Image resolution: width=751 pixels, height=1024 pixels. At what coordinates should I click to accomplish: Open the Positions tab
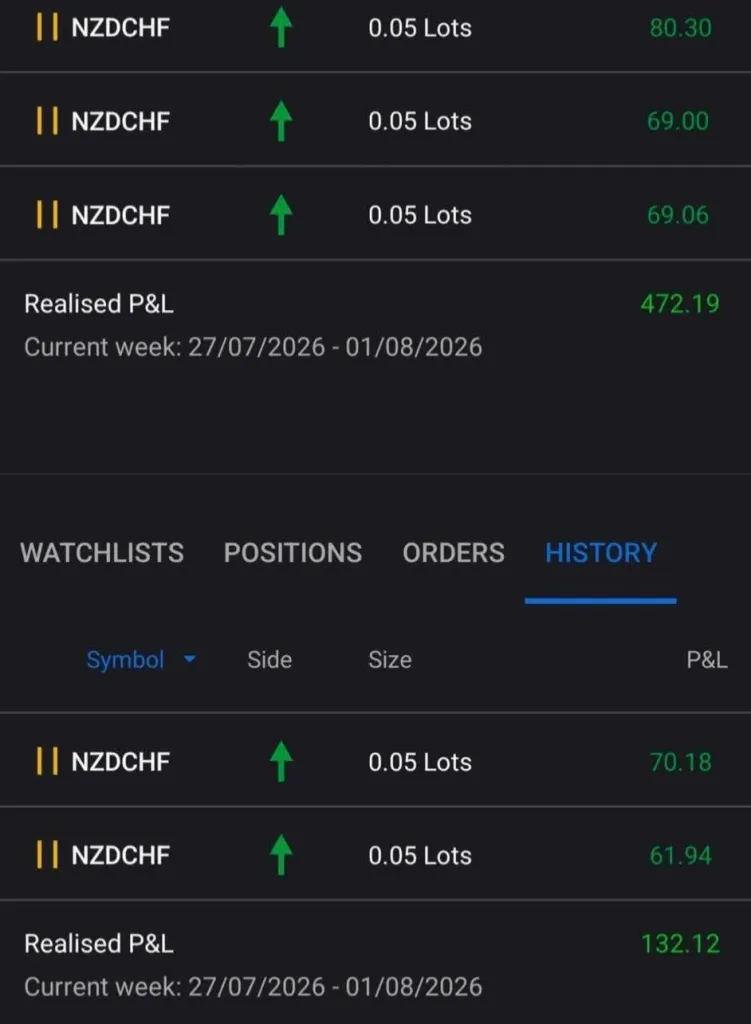pyautogui.click(x=293, y=552)
